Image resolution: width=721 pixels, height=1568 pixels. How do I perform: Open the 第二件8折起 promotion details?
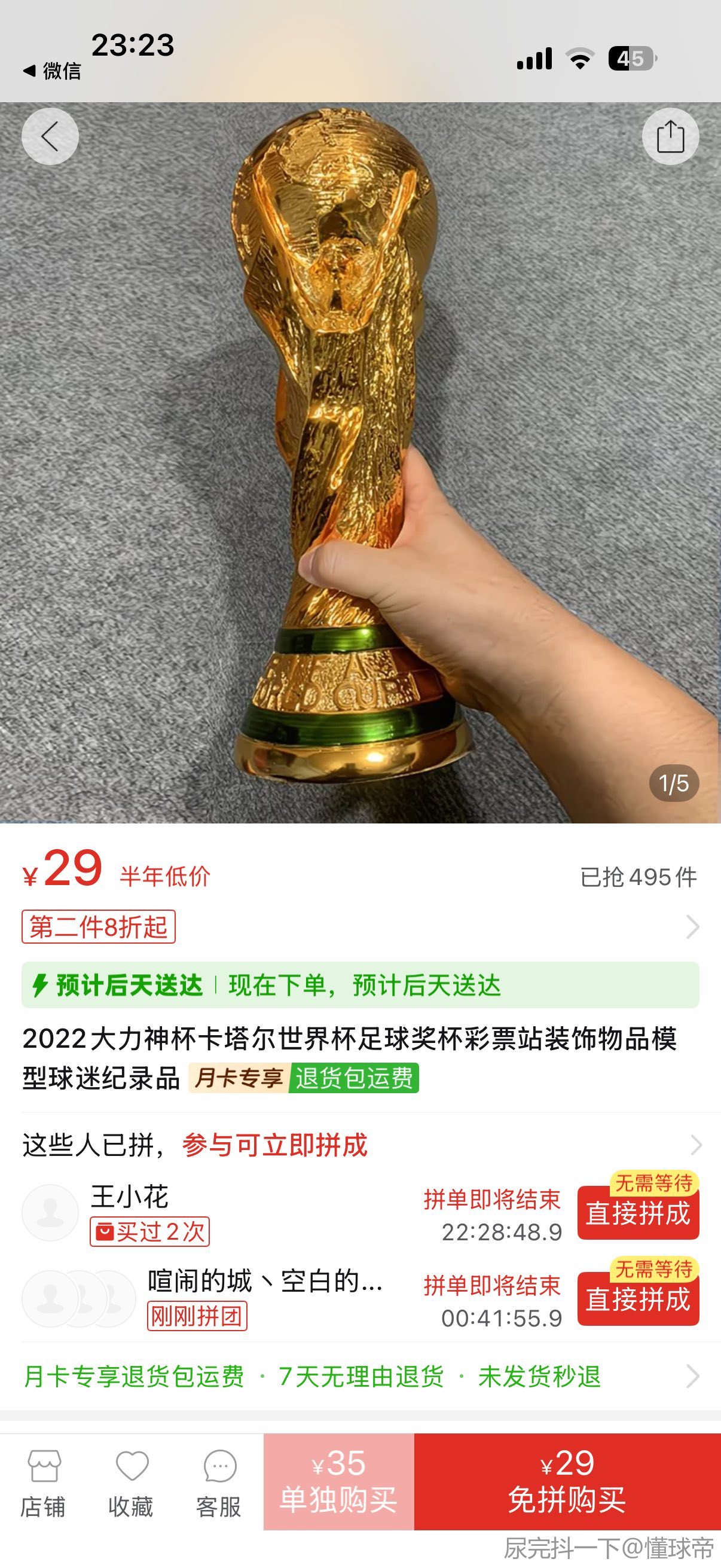click(x=99, y=926)
